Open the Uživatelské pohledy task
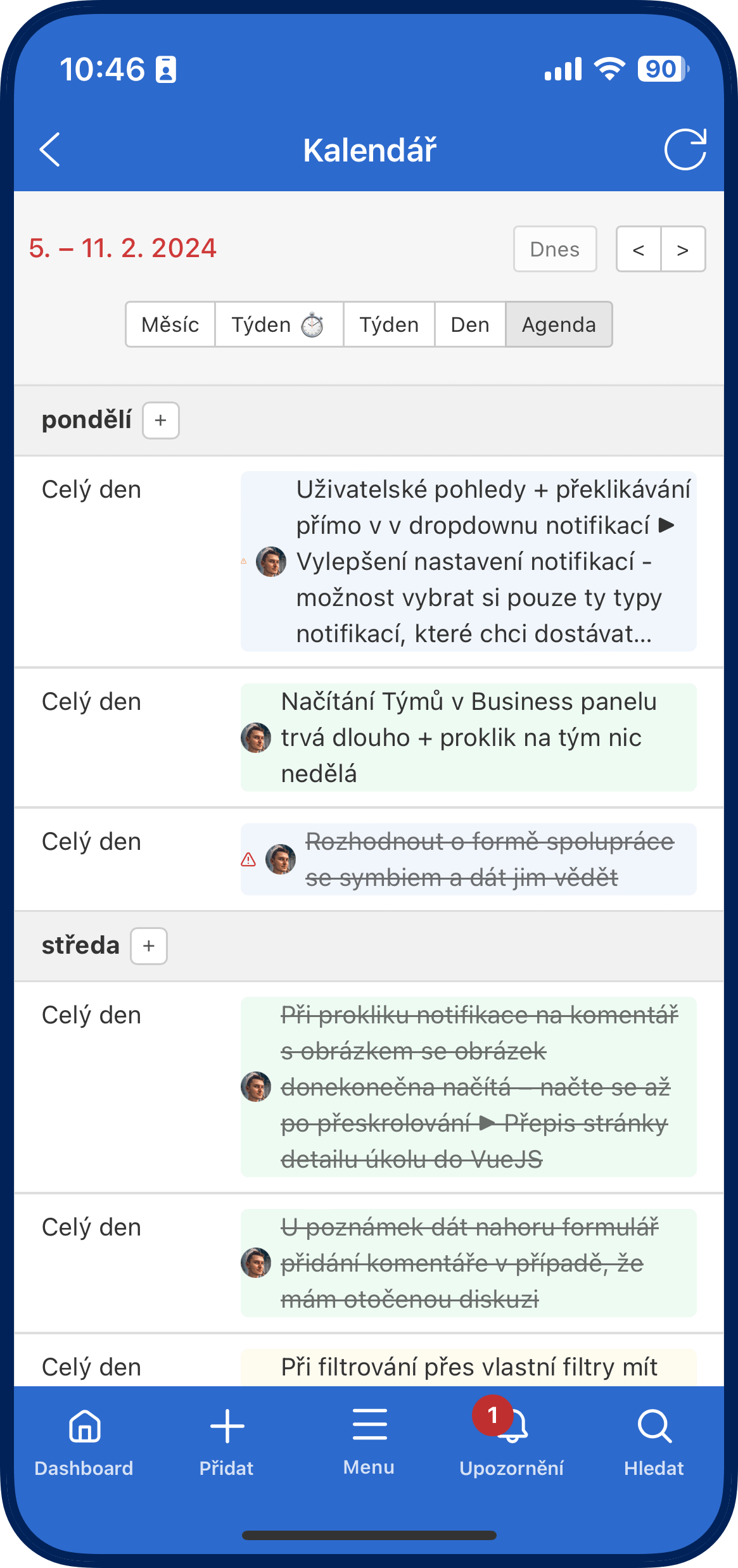 pyautogui.click(x=469, y=561)
